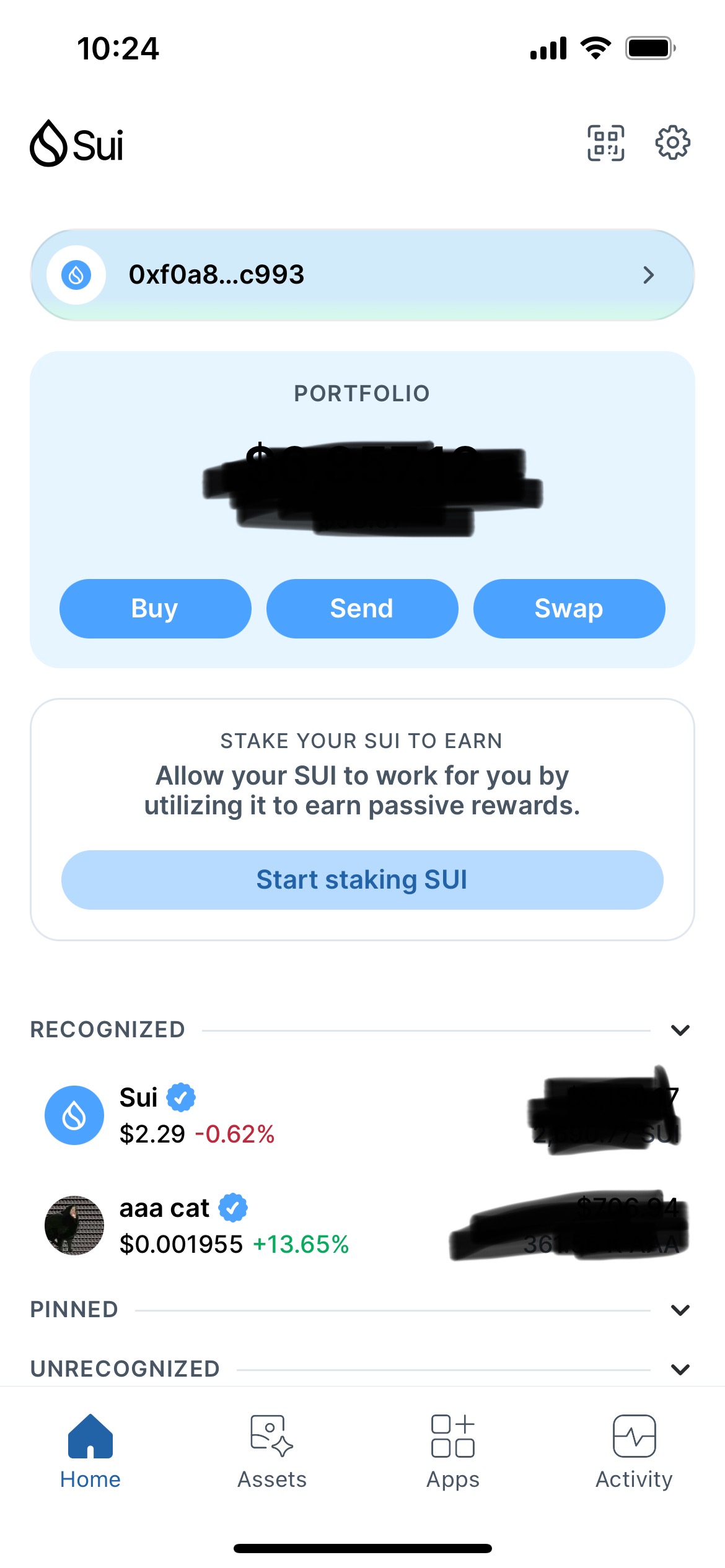Expand the Unrecognized section

(x=680, y=1369)
